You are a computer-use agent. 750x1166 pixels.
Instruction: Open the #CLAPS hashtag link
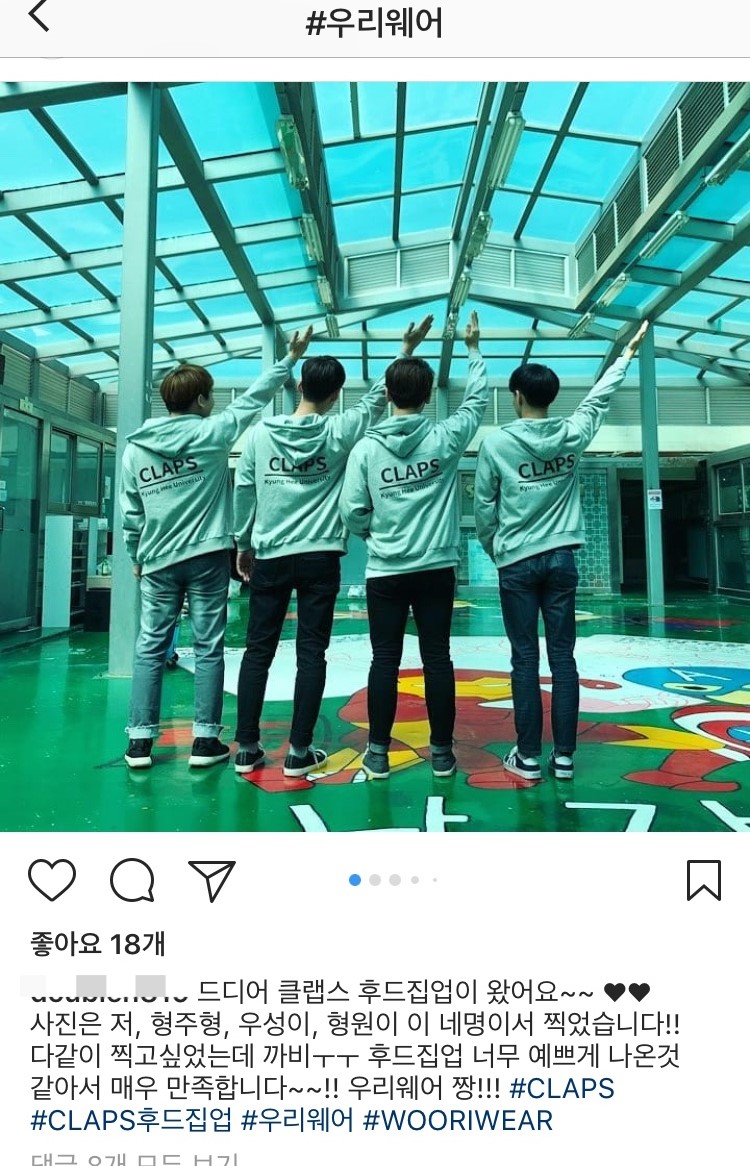pyautogui.click(x=562, y=1088)
